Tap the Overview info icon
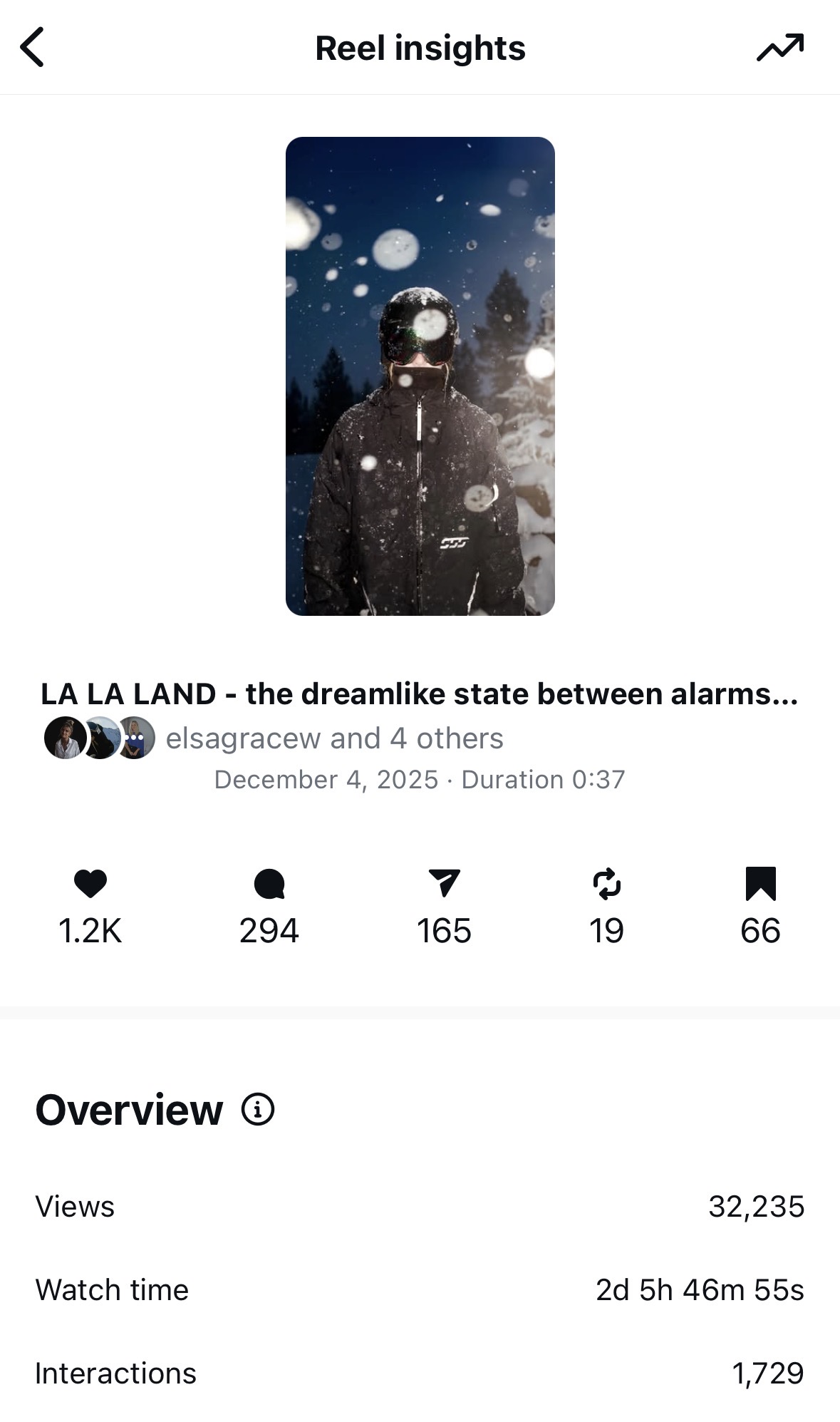The width and height of the screenshot is (840, 1422). pyautogui.click(x=256, y=1109)
